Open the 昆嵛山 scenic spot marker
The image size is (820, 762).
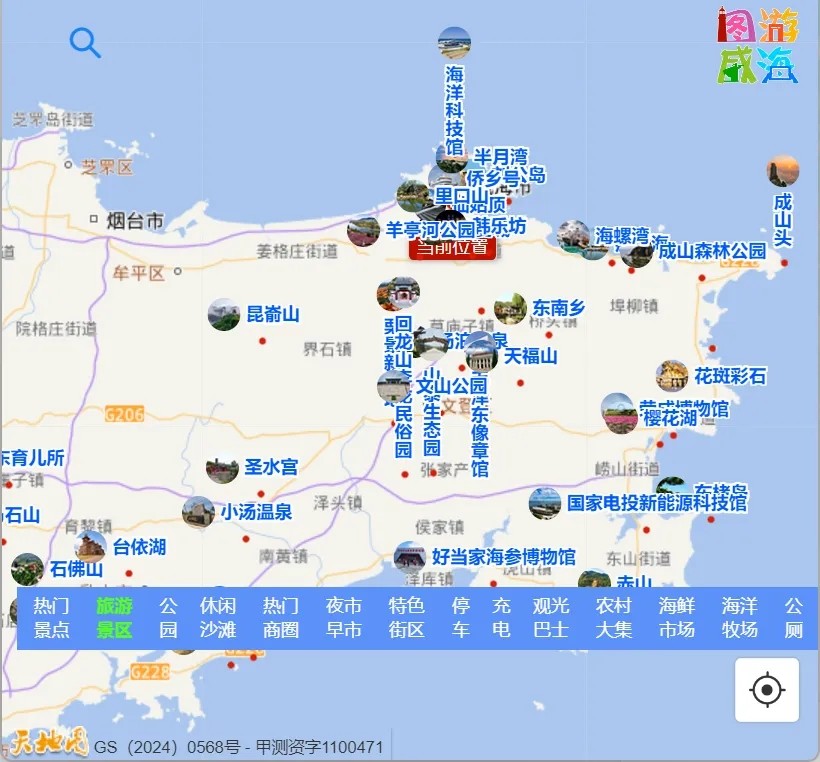coord(224,314)
